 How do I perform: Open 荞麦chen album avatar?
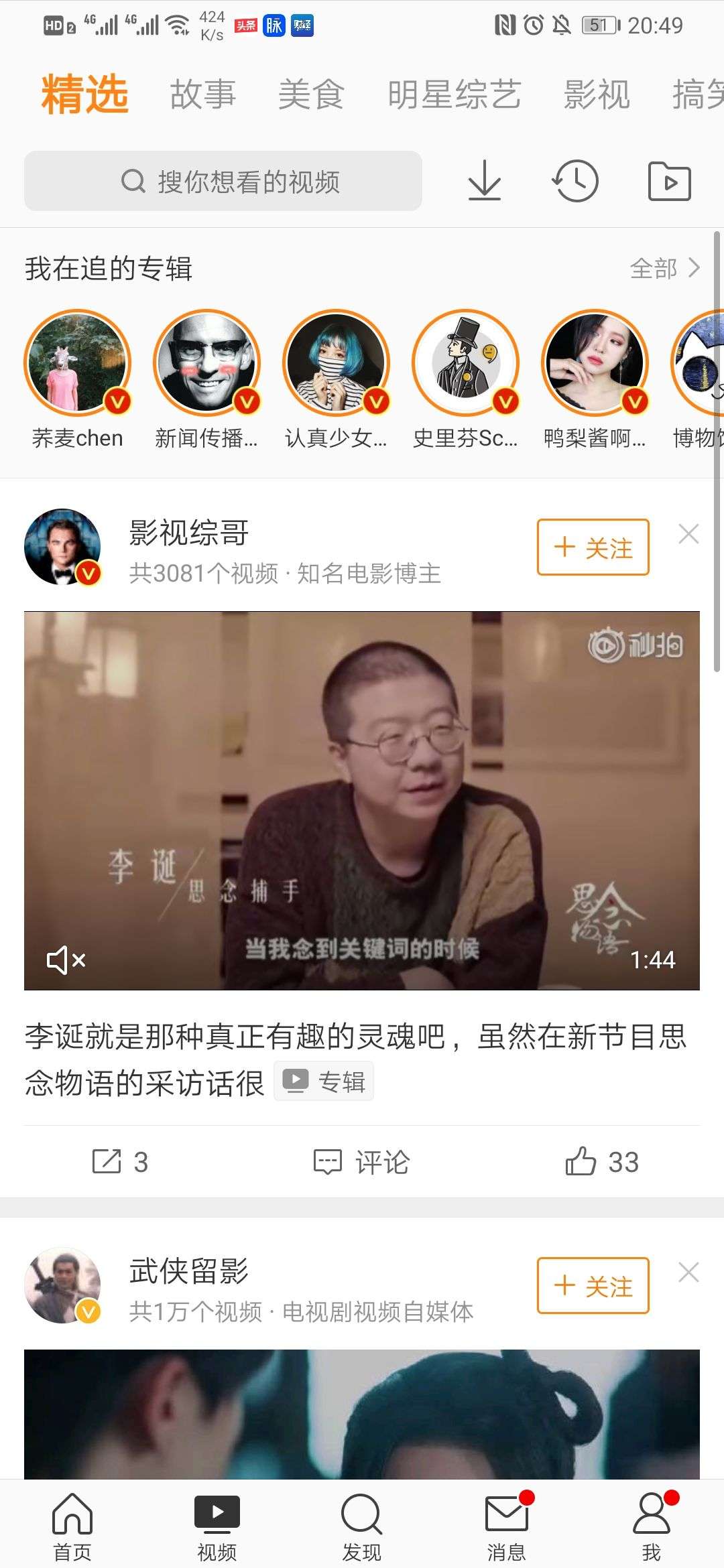point(78,363)
